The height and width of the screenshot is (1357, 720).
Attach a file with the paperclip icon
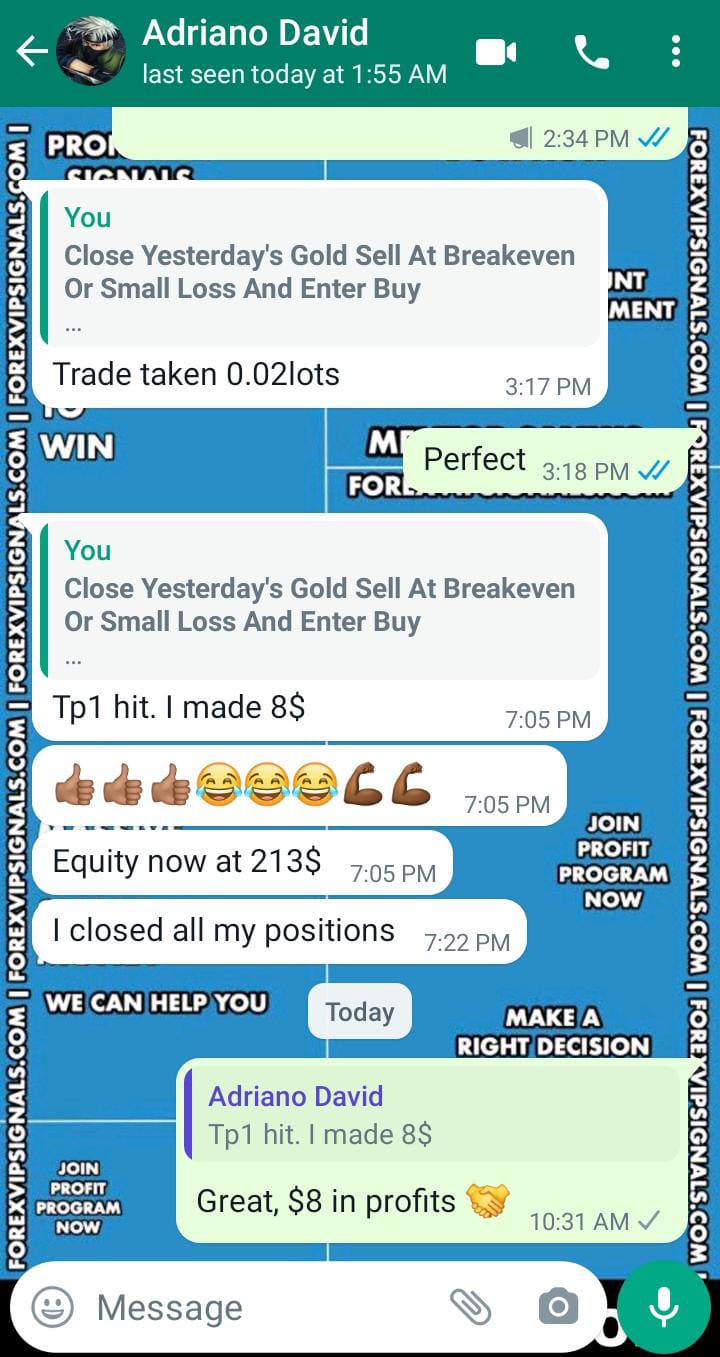[470, 1307]
